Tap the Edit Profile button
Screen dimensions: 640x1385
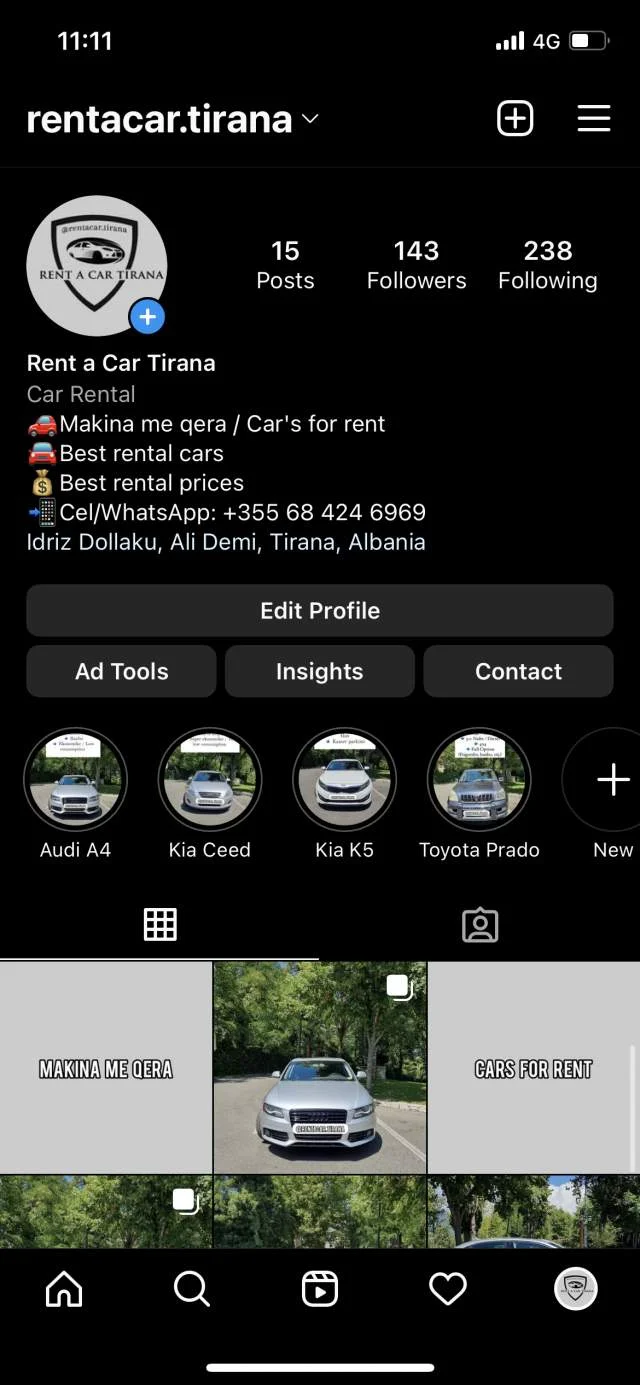pos(320,611)
